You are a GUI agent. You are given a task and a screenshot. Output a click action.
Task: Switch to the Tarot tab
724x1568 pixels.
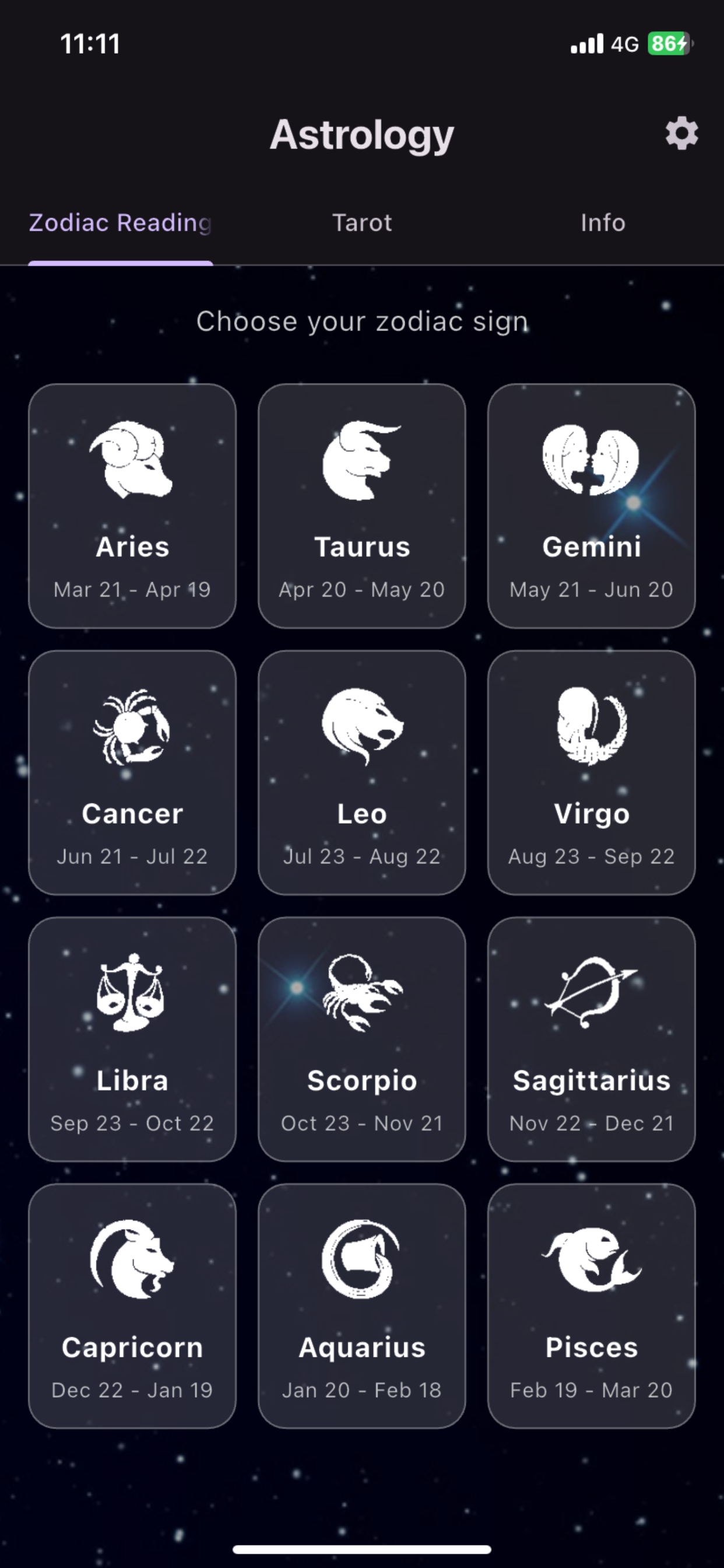[362, 223]
